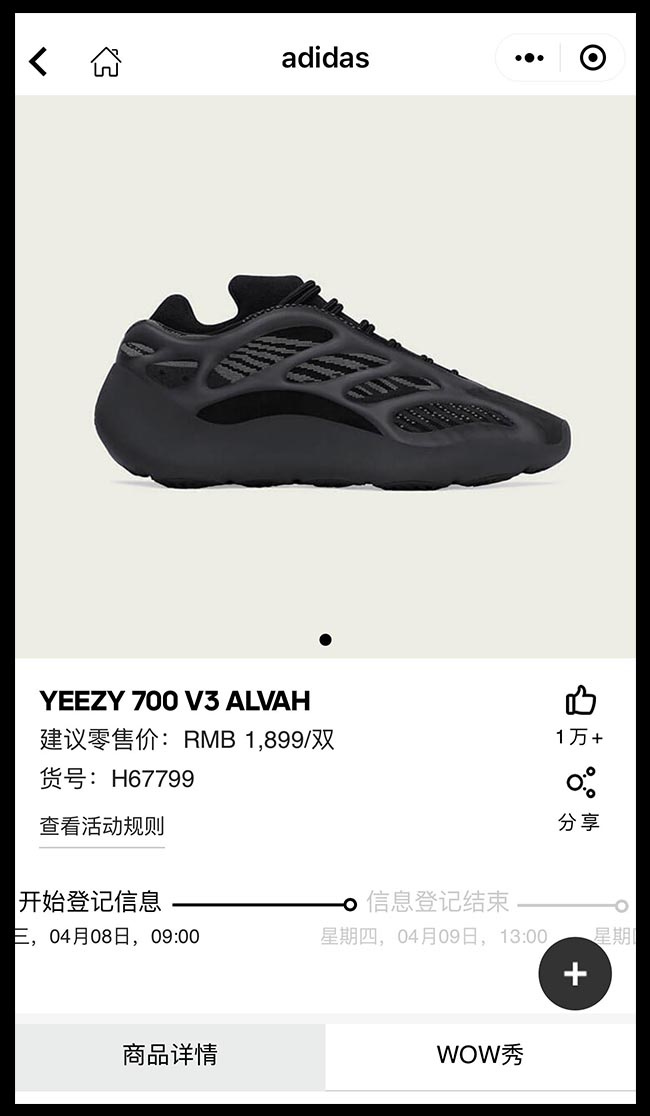
Task: Tap the floating plus button
Action: (574, 974)
